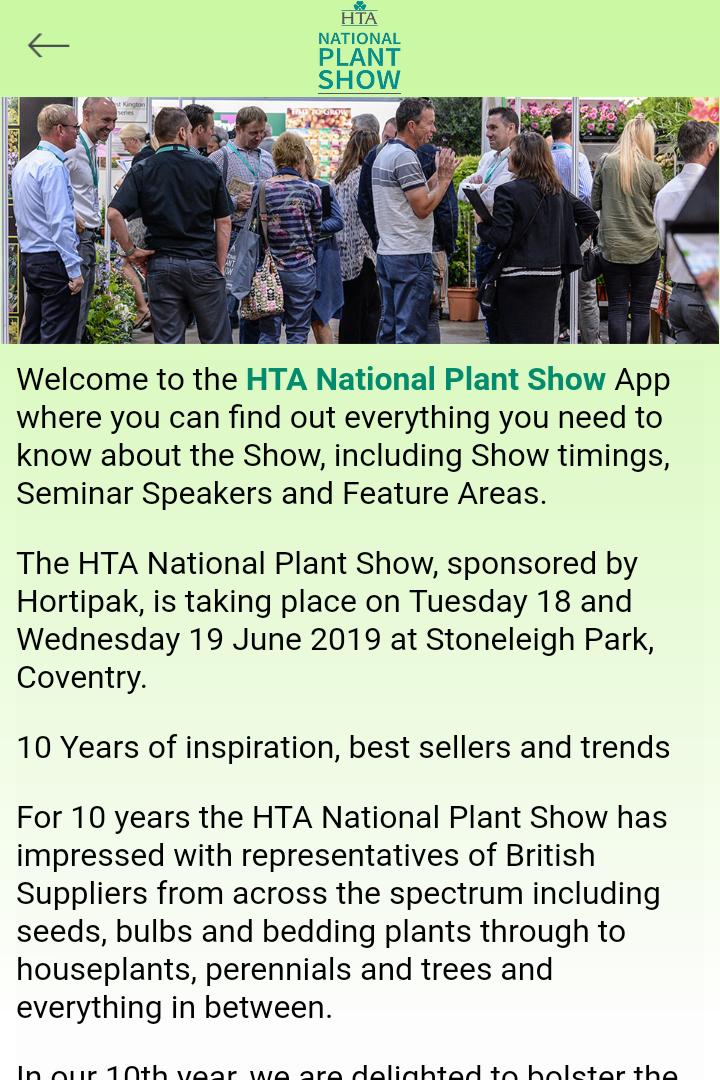This screenshot has width=720, height=1080.
Task: Go back using the arrow icon
Action: [48, 46]
